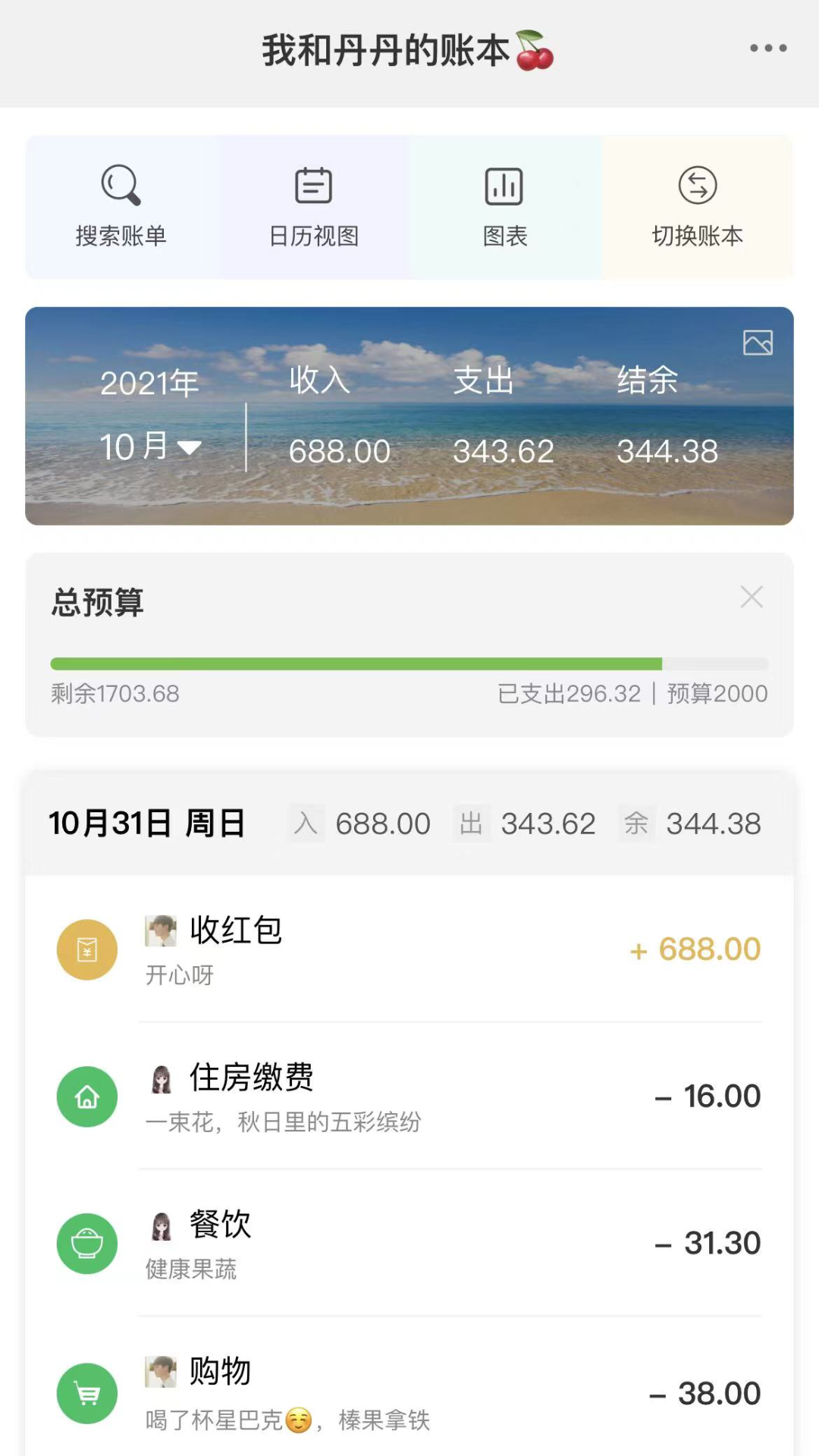Click the +688.00 income amount
This screenshot has height=1456, width=819.
pos(694,949)
